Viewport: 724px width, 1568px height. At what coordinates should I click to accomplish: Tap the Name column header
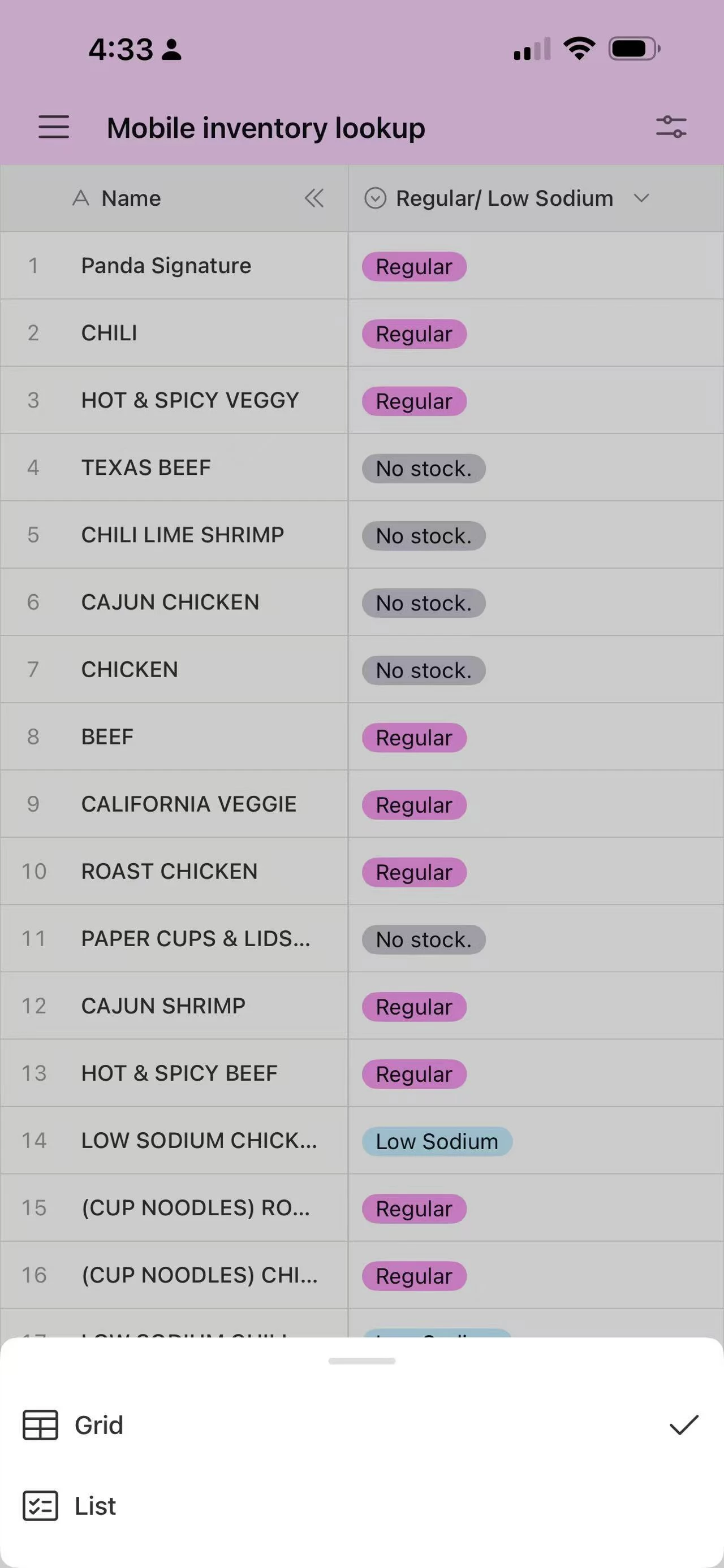(x=131, y=198)
